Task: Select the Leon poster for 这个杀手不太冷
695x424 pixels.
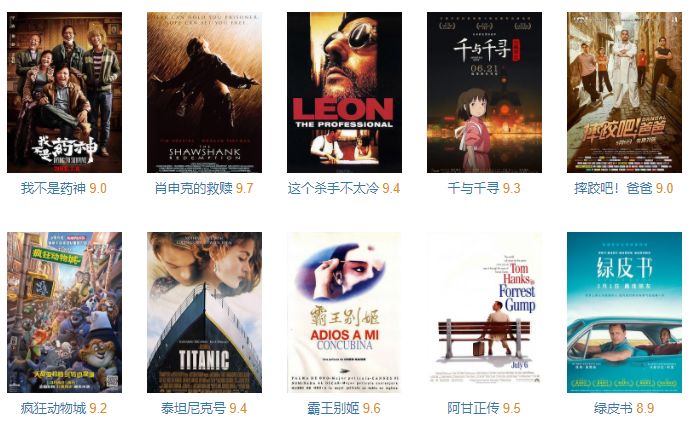Action: pyautogui.click(x=344, y=92)
